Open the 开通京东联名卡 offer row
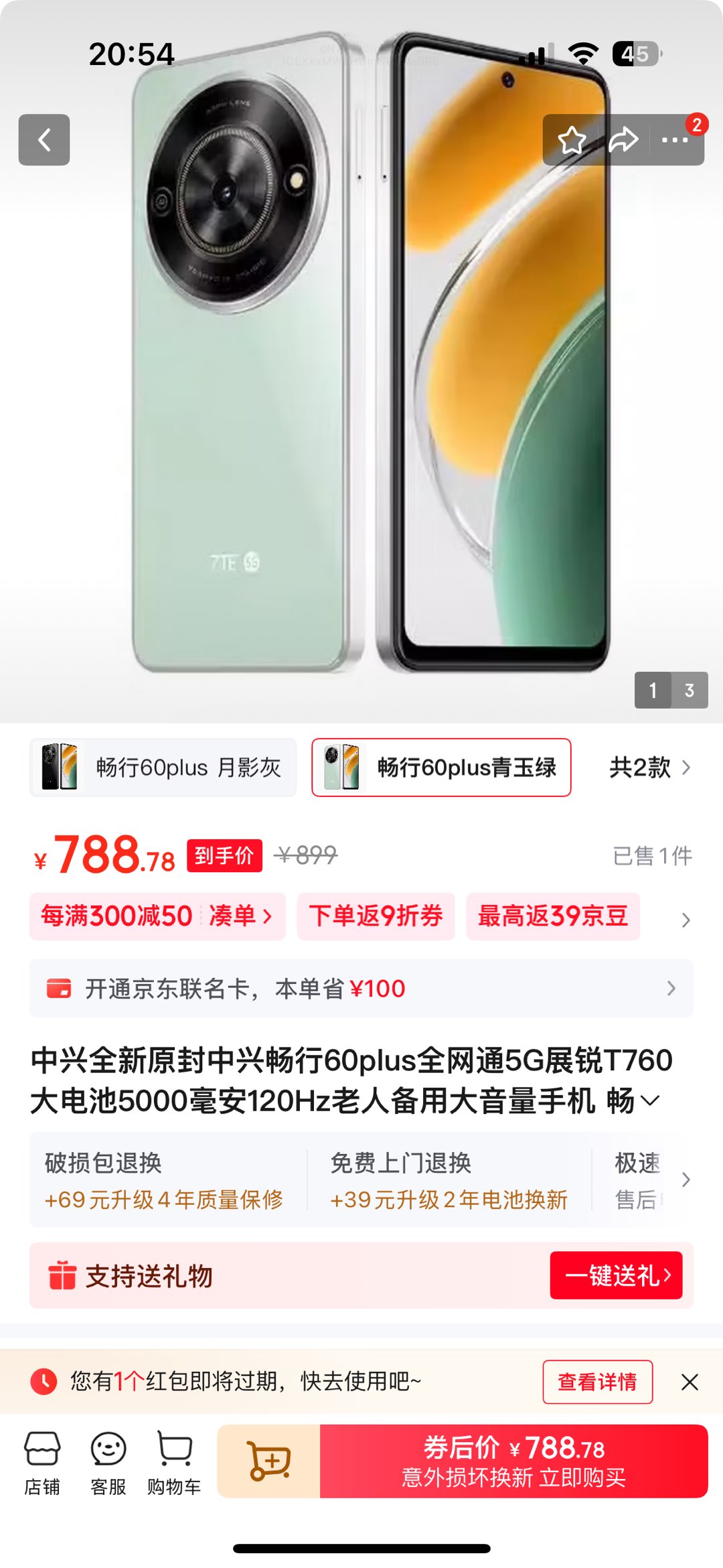The height and width of the screenshot is (1568, 723). 361,989
